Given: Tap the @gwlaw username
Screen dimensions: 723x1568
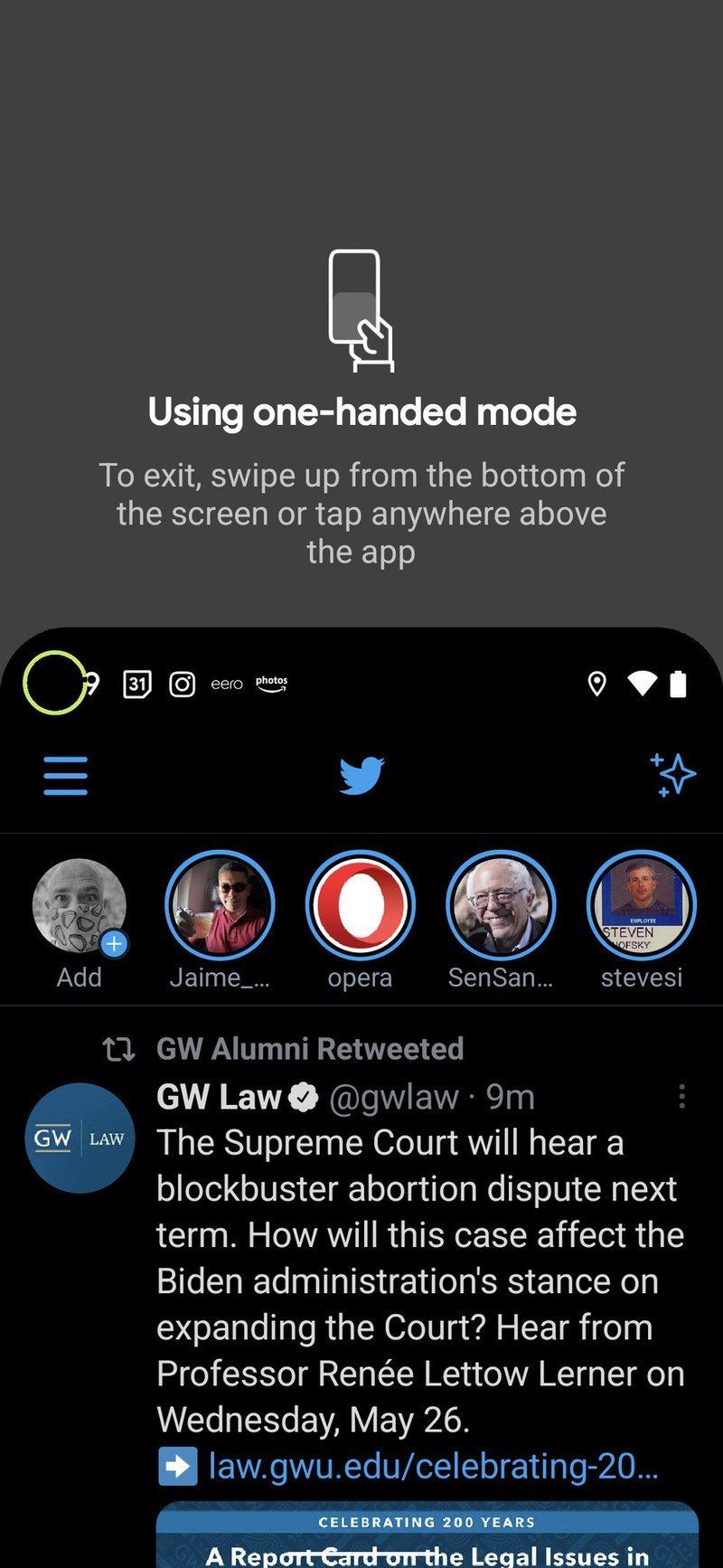Looking at the screenshot, I should pos(396,1096).
